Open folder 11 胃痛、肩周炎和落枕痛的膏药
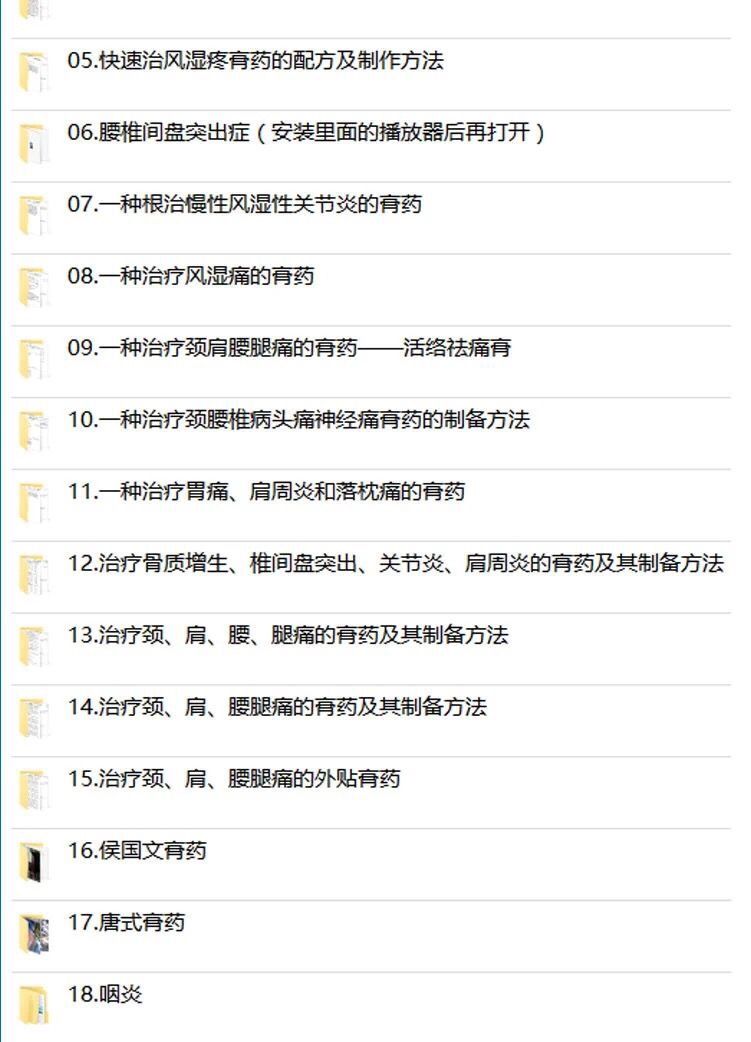751x1042 pixels. 265,493
